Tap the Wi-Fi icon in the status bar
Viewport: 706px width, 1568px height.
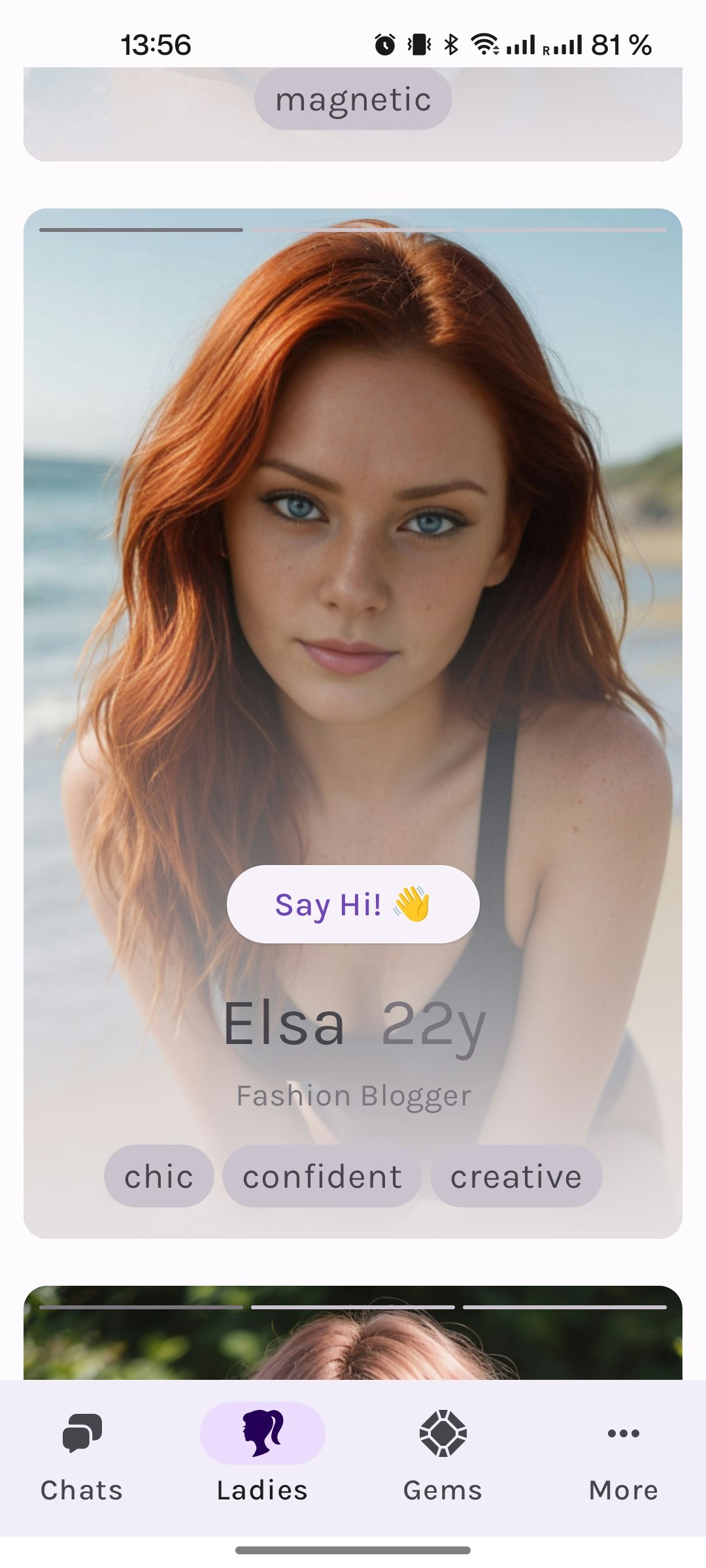tap(484, 44)
